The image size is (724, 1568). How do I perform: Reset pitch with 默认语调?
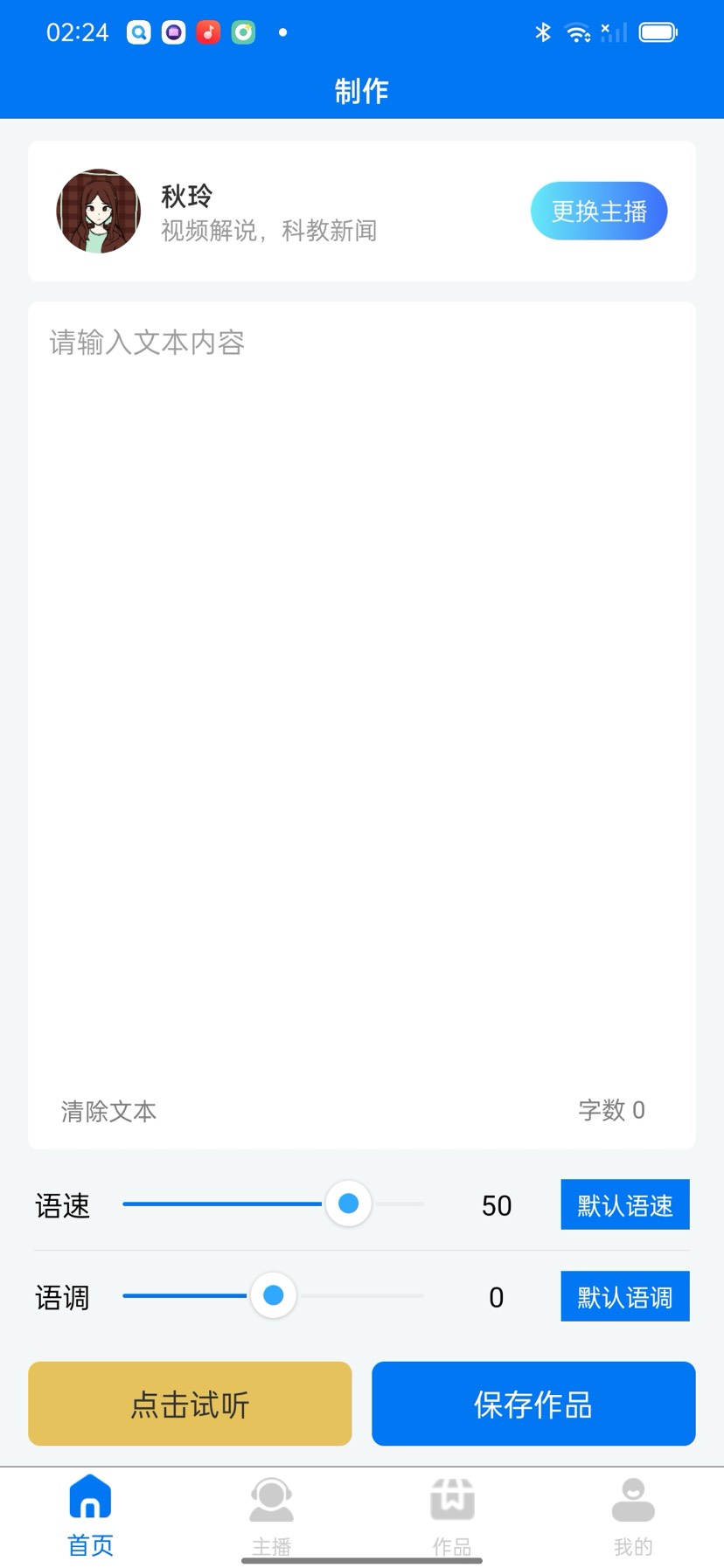click(x=624, y=1297)
